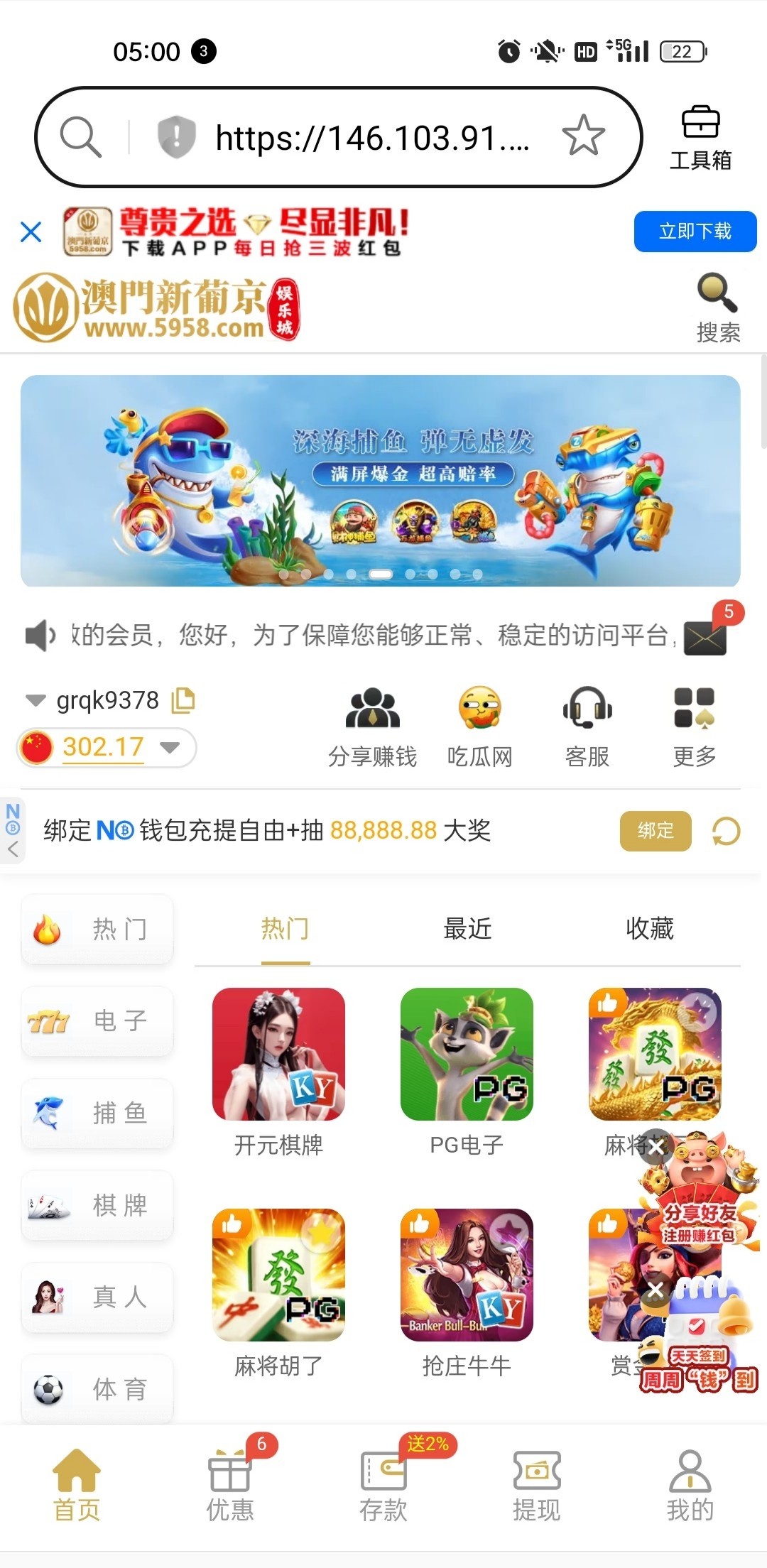The image size is (767, 1568).
Task: Tap the 立即下载 button
Action: (695, 232)
